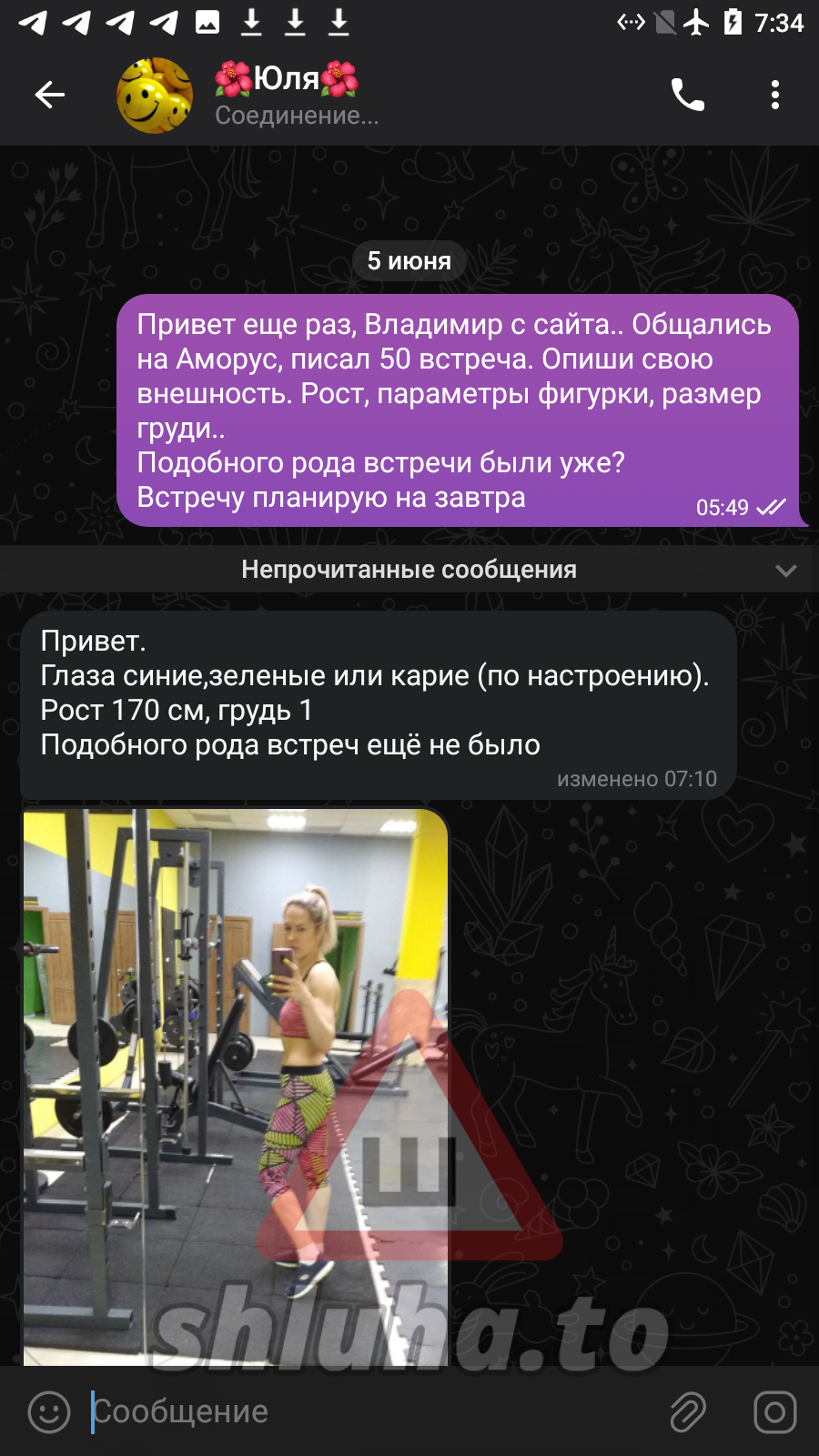The image size is (819, 1456).
Task: Open the camera to record media
Action: click(x=774, y=1412)
